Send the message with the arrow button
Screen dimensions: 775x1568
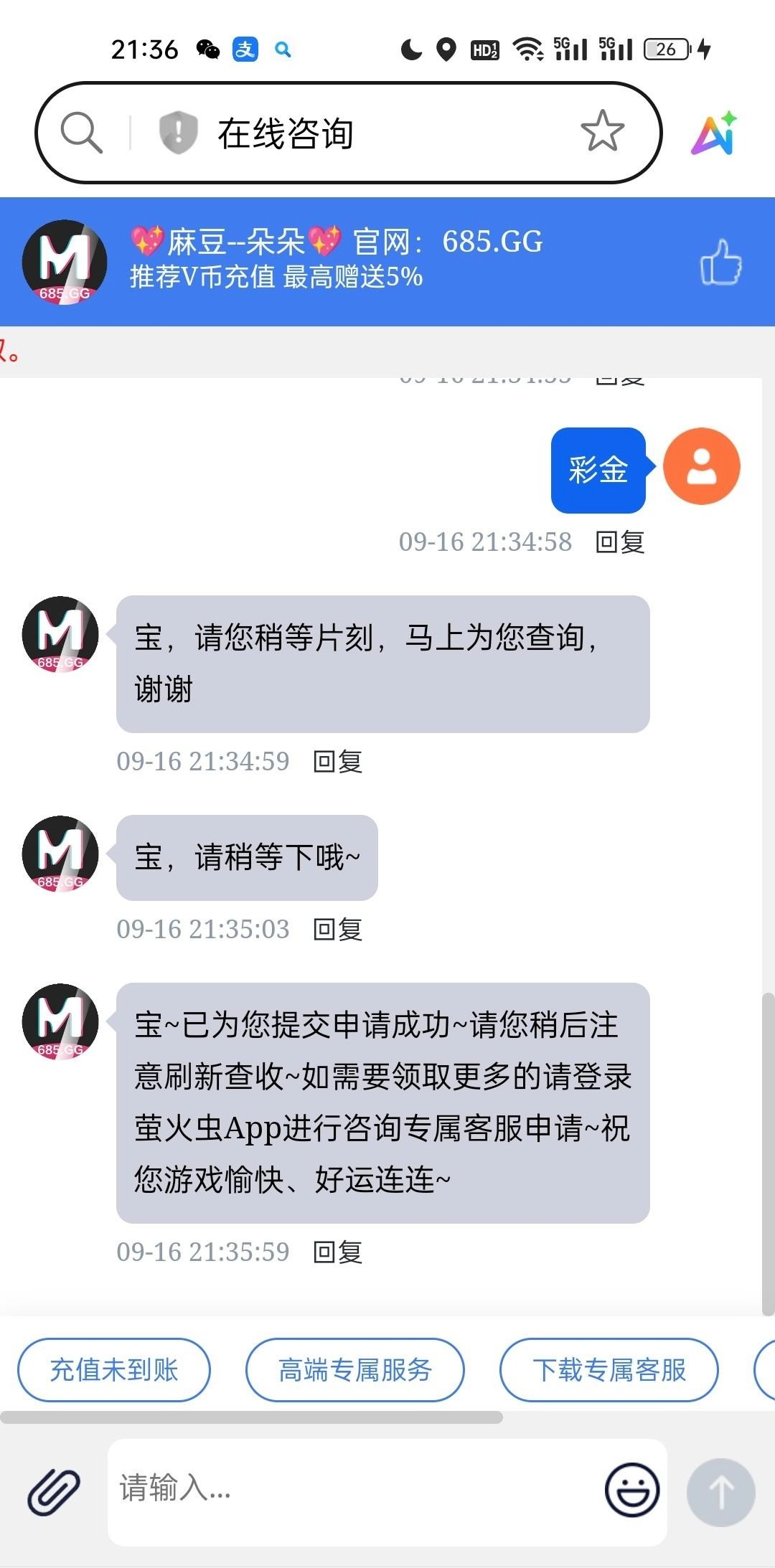click(x=720, y=1492)
